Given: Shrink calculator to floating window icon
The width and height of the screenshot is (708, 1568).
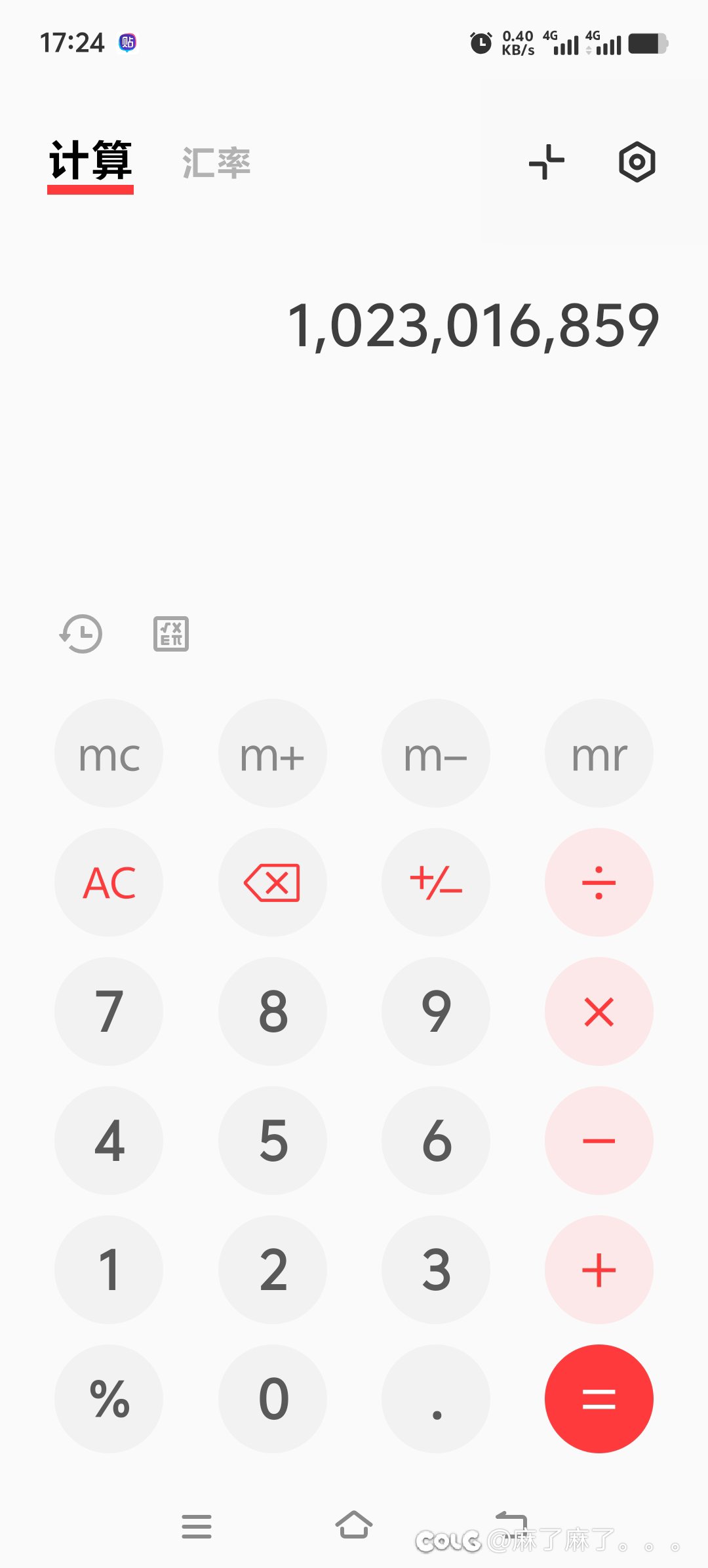Looking at the screenshot, I should [x=547, y=162].
